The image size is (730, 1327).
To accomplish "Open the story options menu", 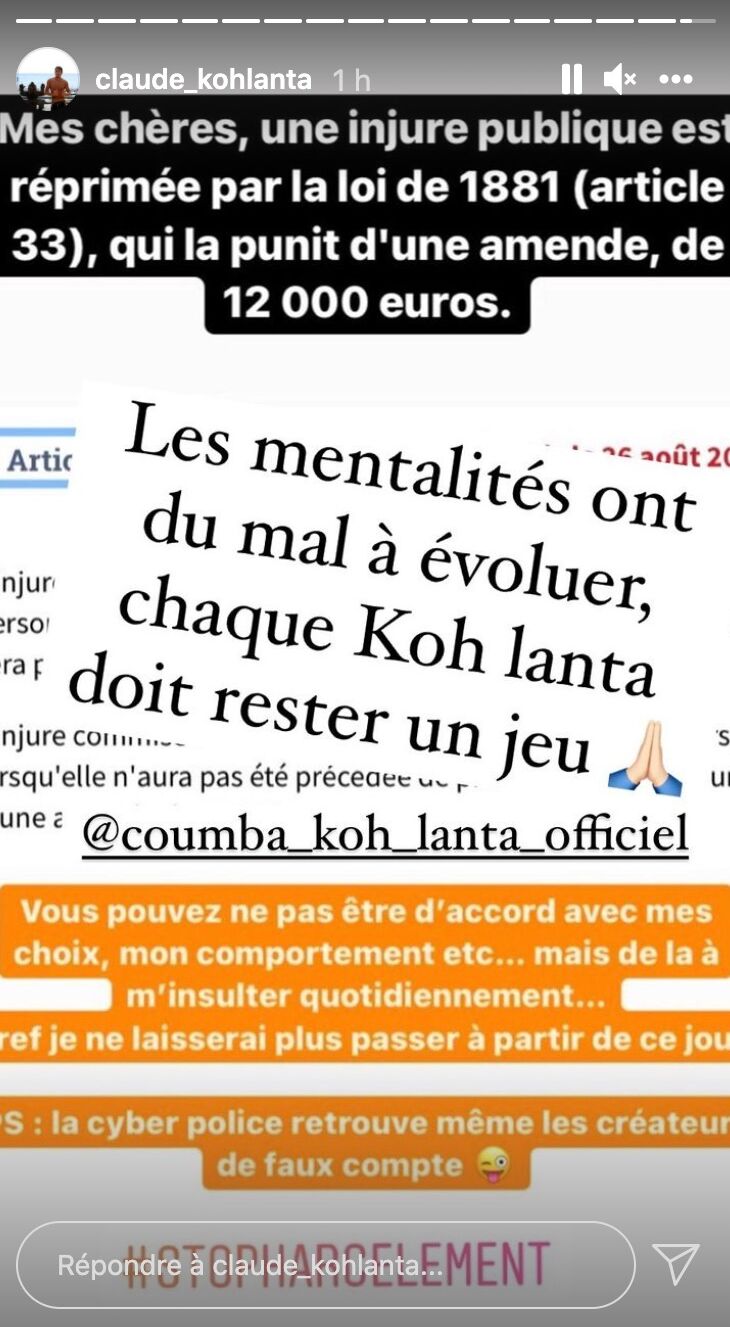I will [677, 79].
